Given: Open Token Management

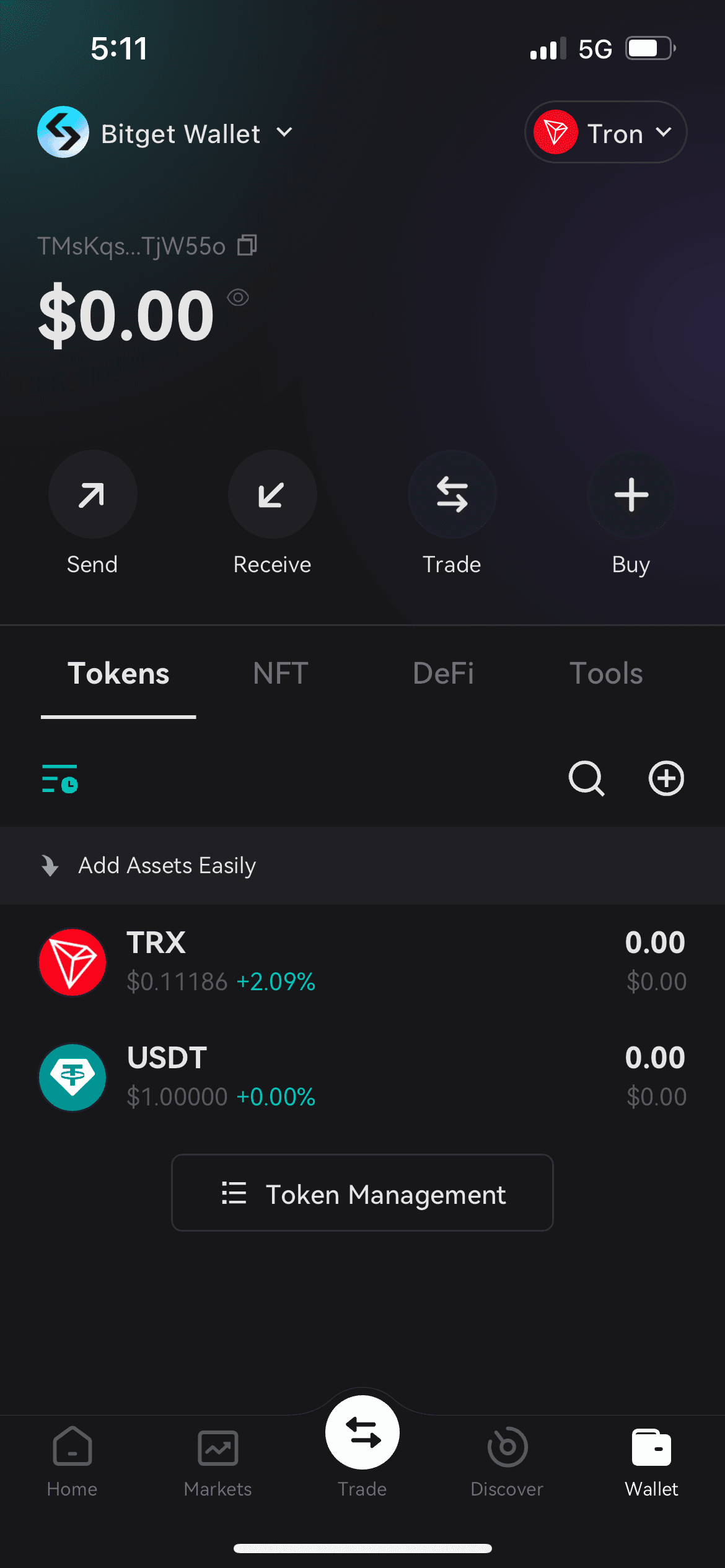Looking at the screenshot, I should pyautogui.click(x=362, y=1193).
